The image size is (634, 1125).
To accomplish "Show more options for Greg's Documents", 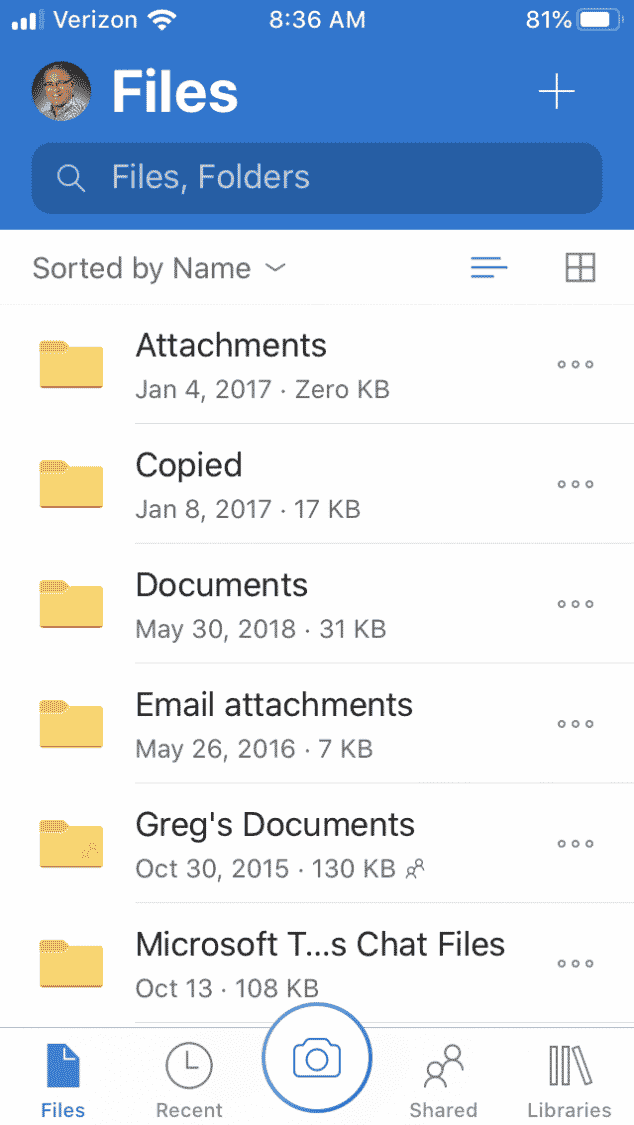I will pos(576,844).
